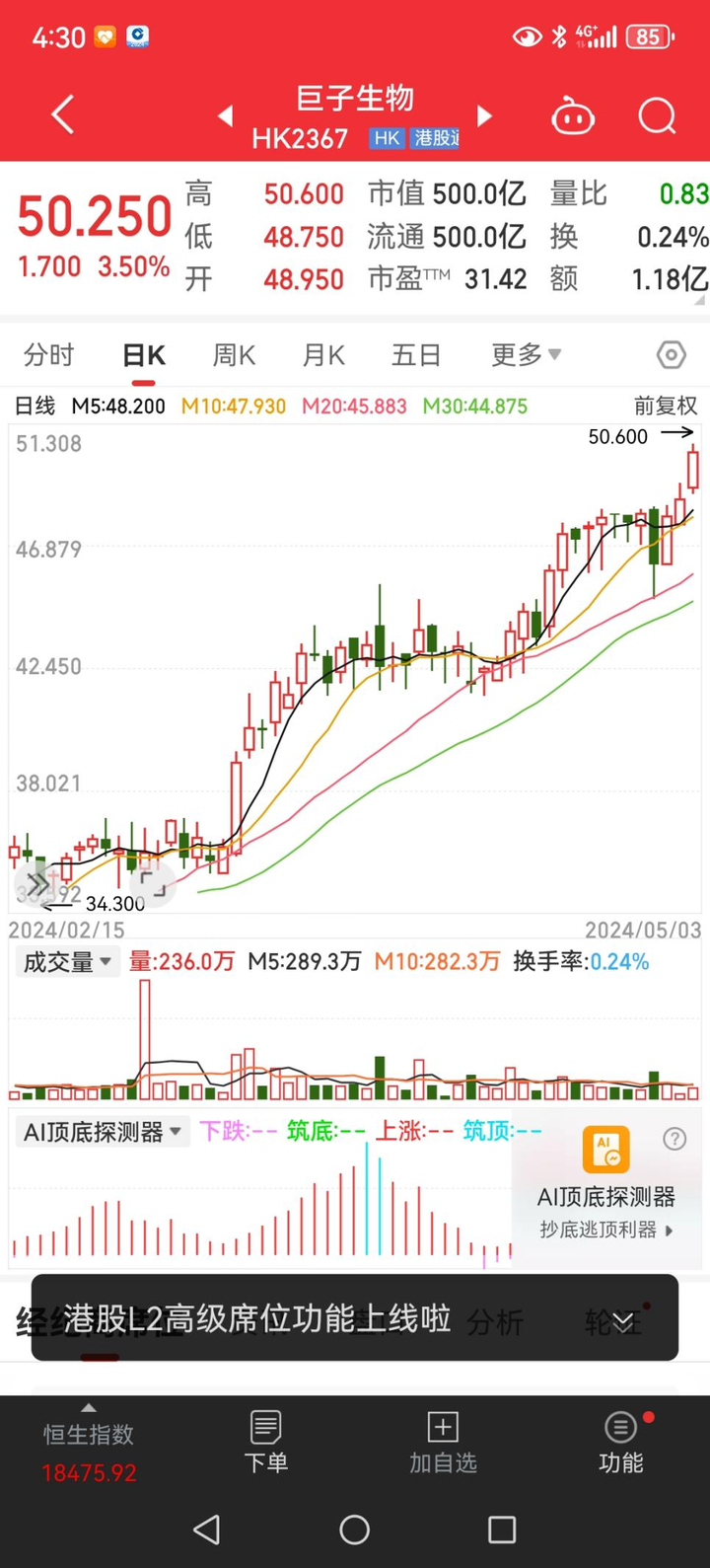Open the 功能 menu
The width and height of the screenshot is (710, 1568).
coord(621,1443)
